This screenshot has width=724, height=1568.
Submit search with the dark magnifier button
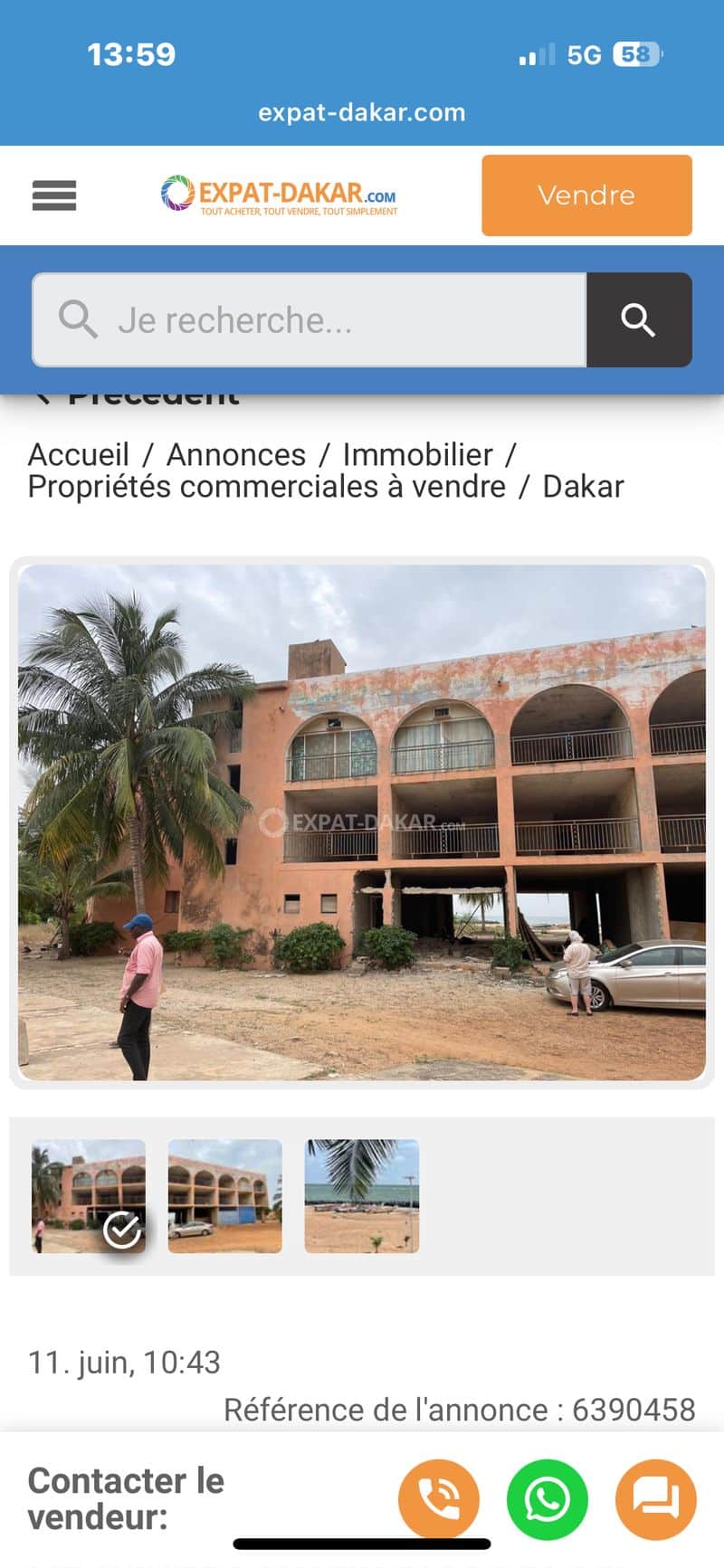point(639,320)
